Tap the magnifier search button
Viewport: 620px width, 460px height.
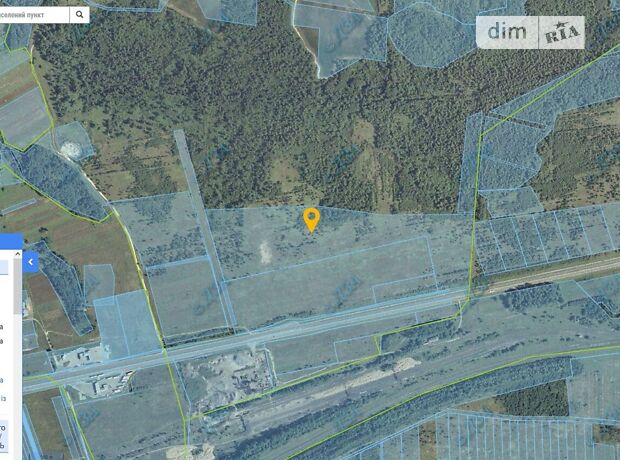81,15
